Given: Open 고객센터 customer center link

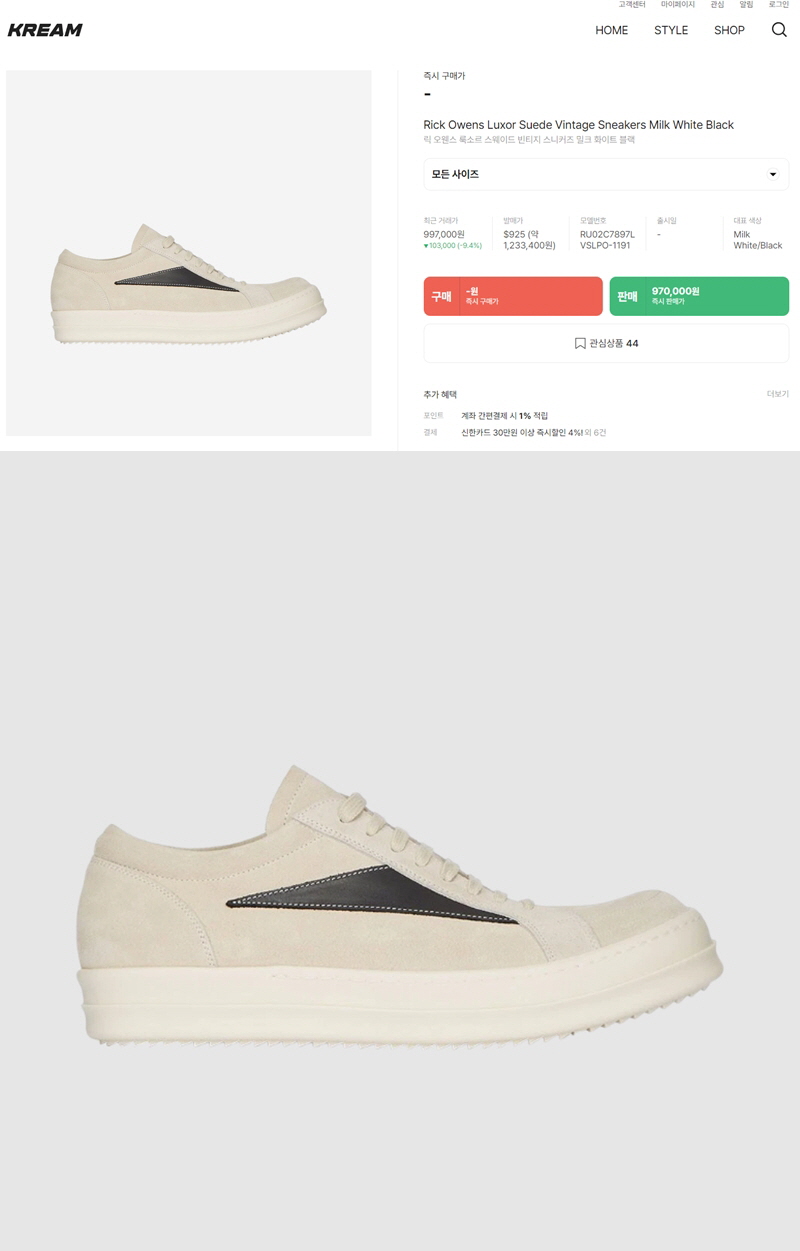Looking at the screenshot, I should click(x=631, y=5).
